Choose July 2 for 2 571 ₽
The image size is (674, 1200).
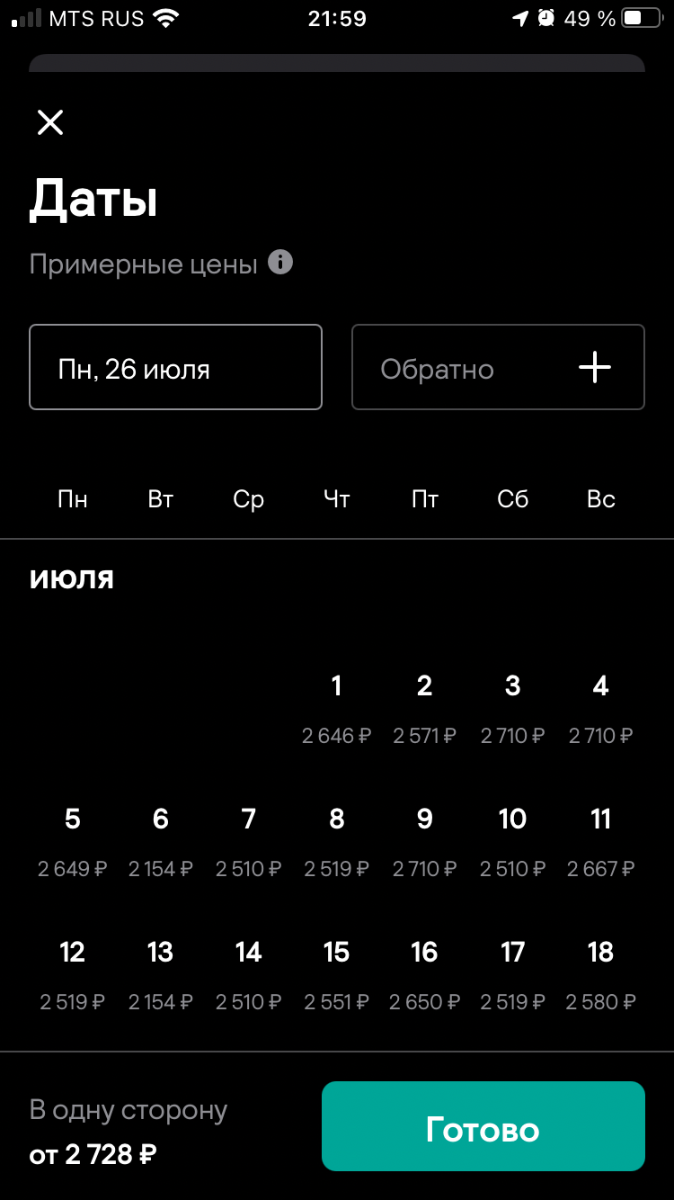coord(425,710)
